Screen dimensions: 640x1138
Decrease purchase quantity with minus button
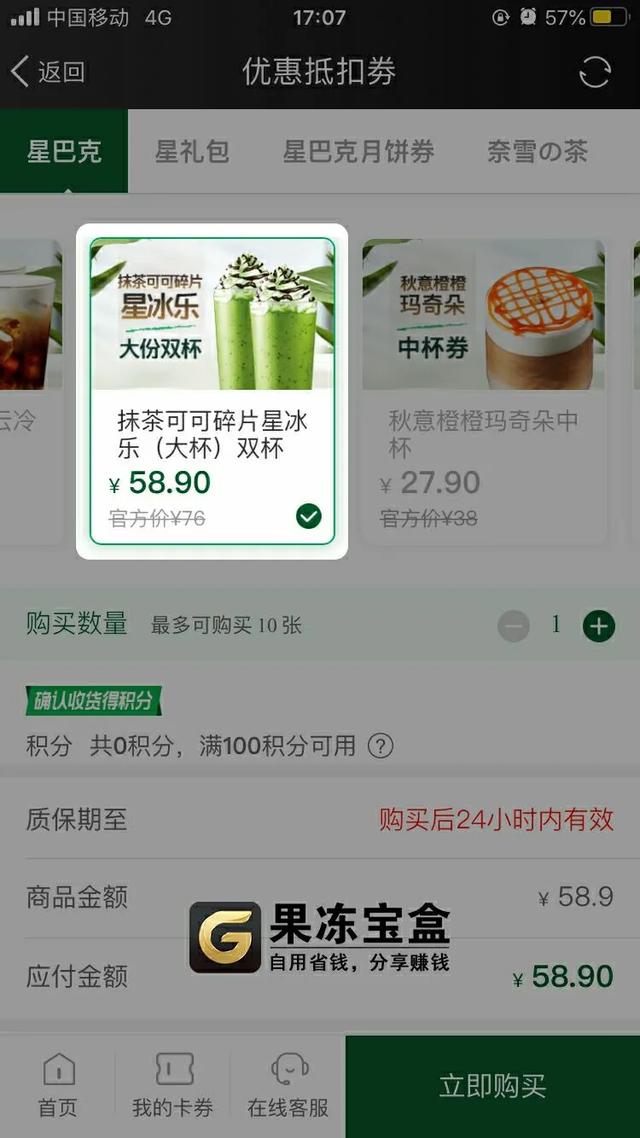point(514,627)
